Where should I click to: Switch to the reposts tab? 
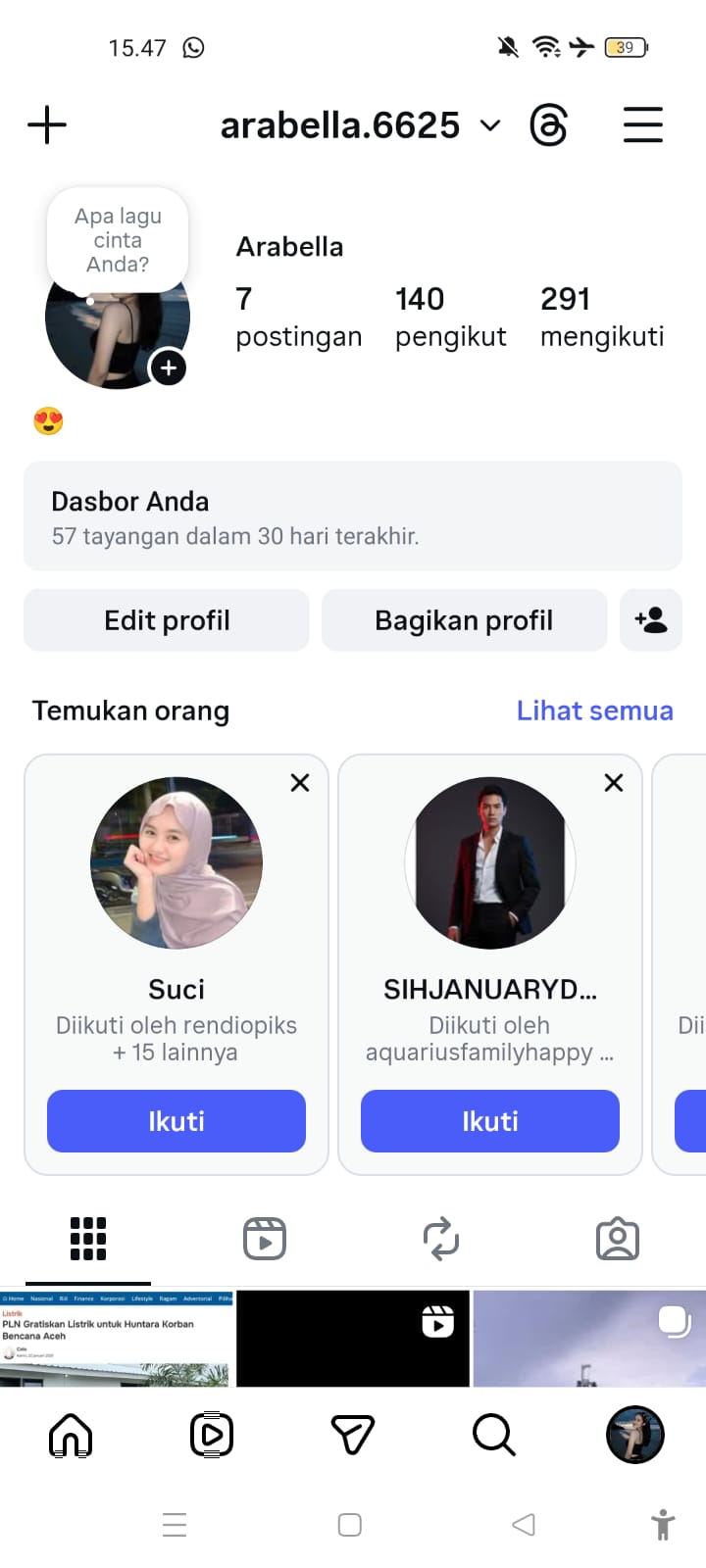(x=441, y=1239)
